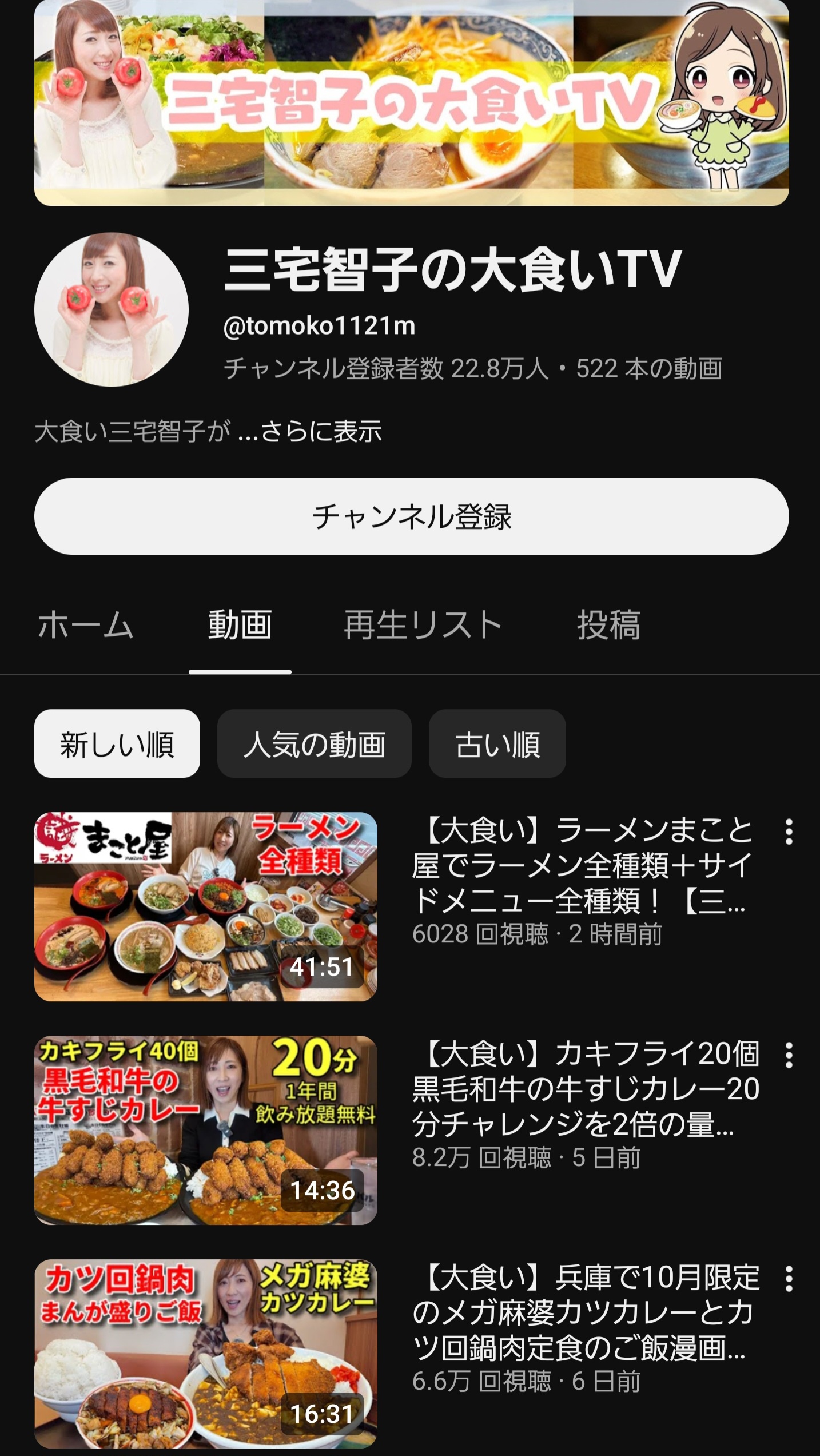
Task: Open the カキフライ20個 curry challenge video
Action: (x=205, y=1130)
